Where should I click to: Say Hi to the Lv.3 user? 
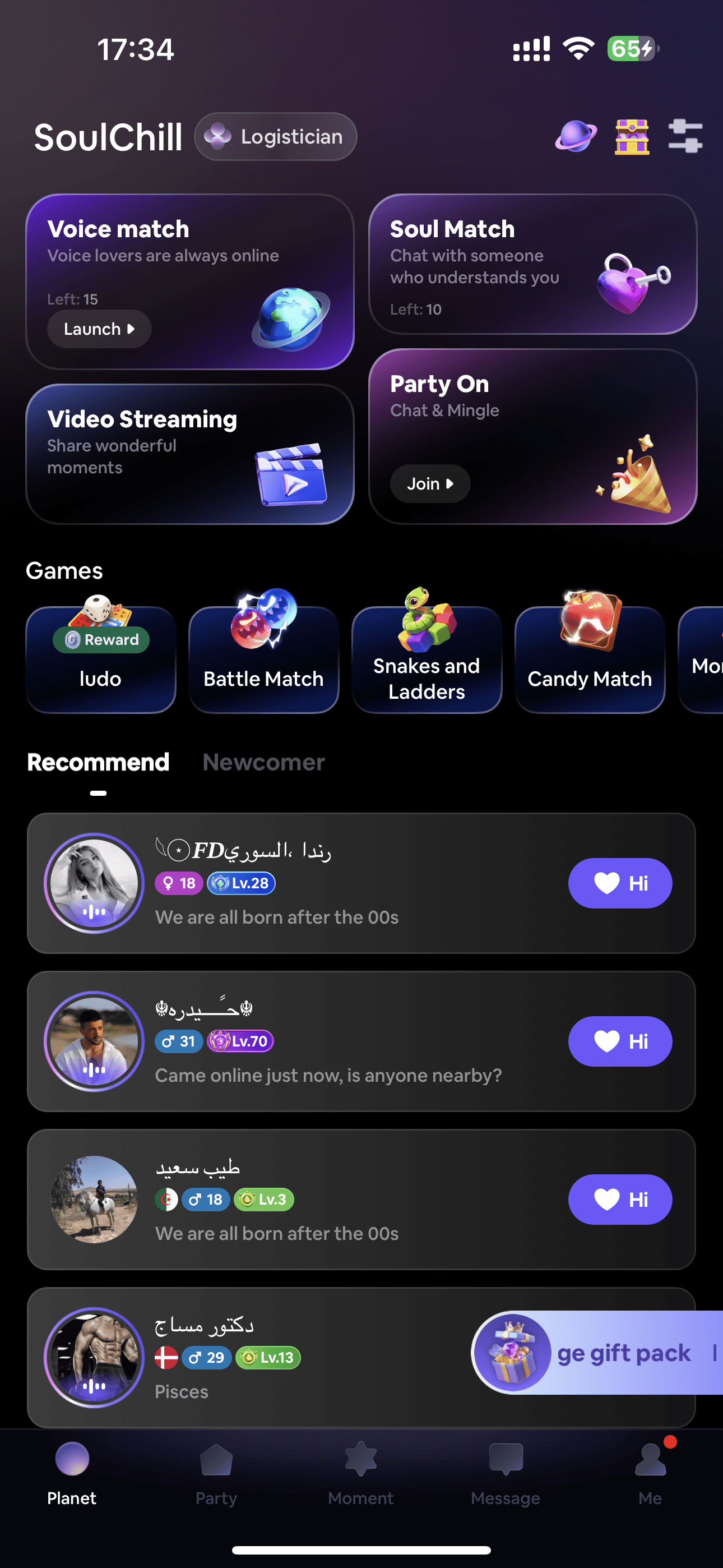(x=619, y=1199)
